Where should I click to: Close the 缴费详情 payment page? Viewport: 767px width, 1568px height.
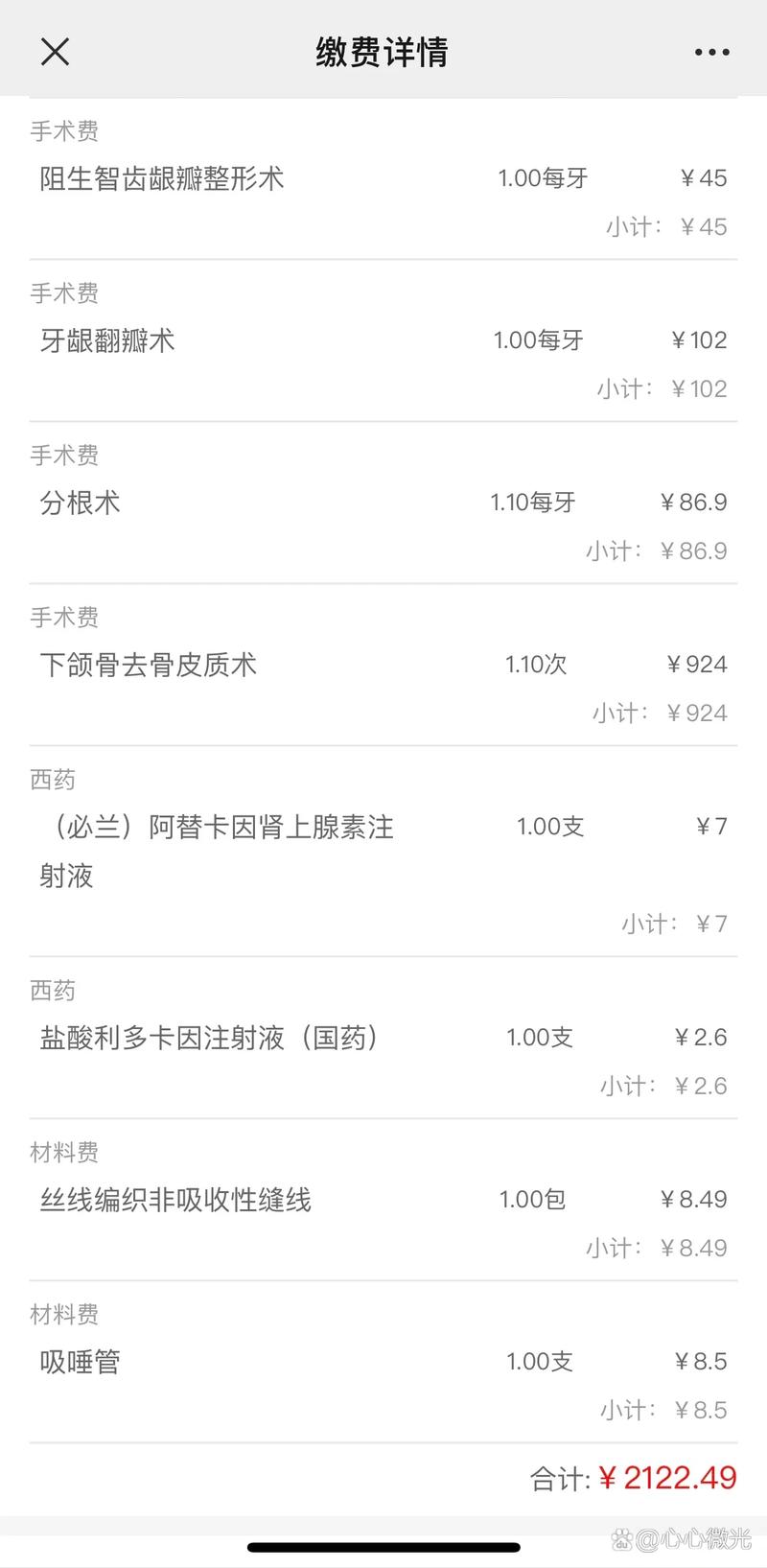55,51
